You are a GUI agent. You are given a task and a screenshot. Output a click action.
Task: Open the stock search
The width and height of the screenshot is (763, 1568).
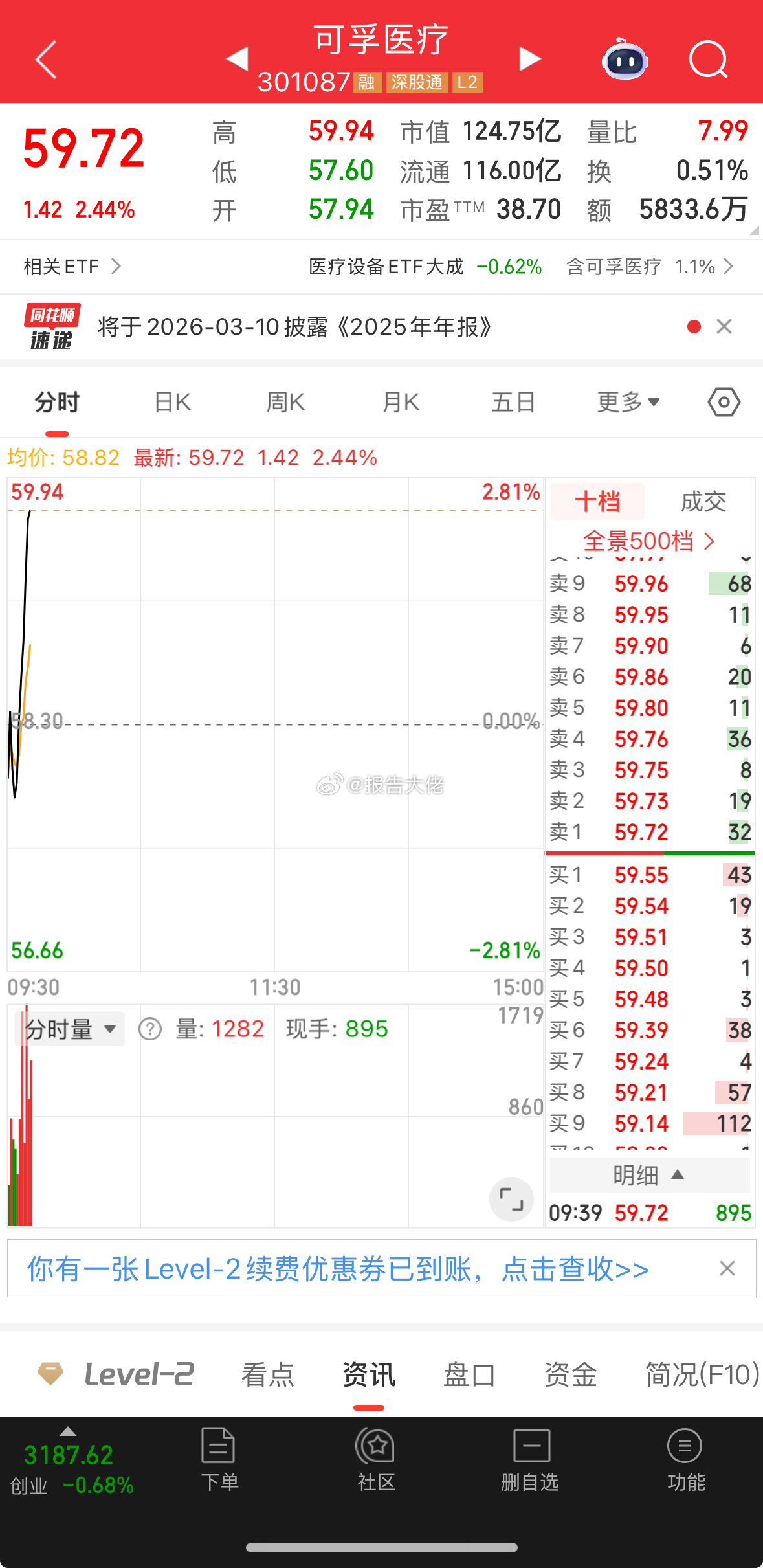(x=708, y=60)
